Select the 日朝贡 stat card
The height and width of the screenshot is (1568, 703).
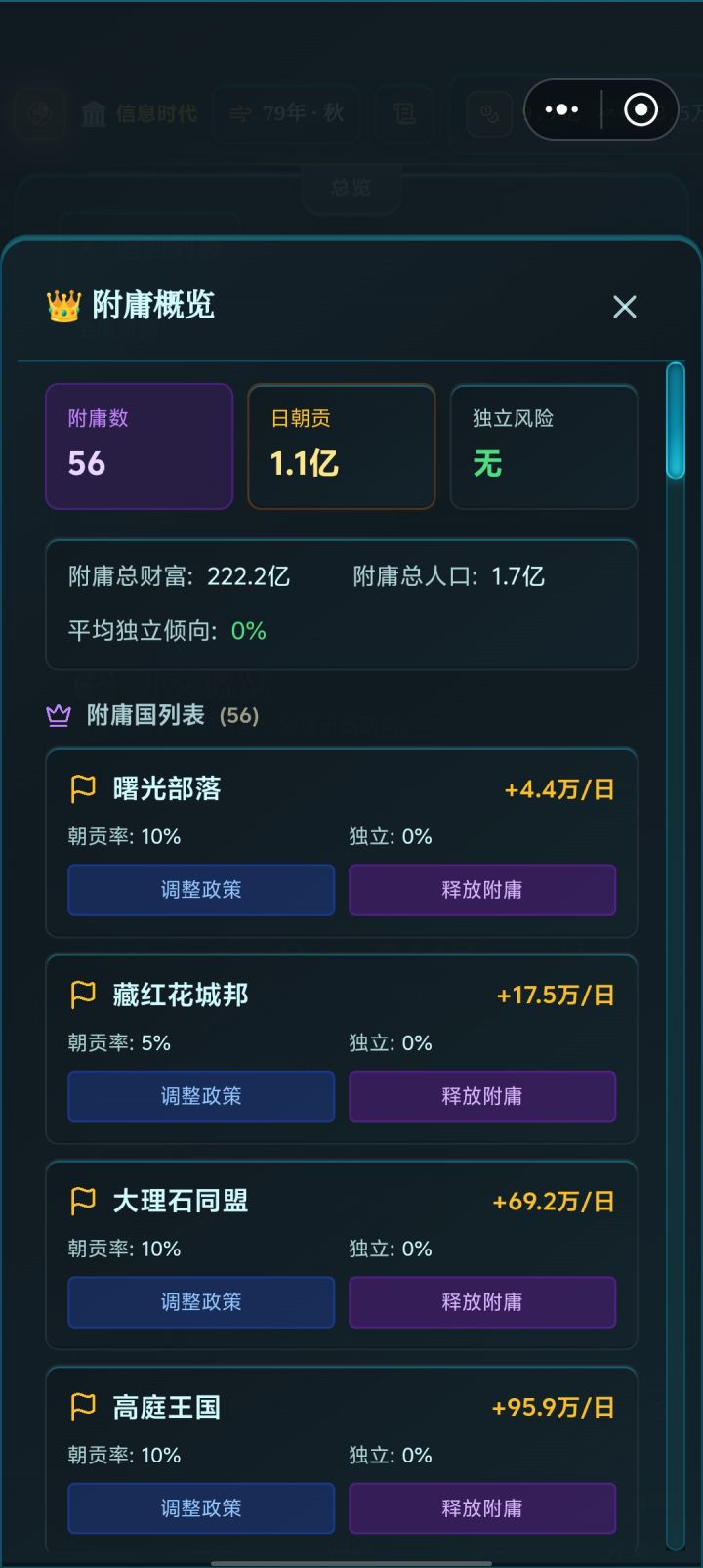click(x=341, y=446)
